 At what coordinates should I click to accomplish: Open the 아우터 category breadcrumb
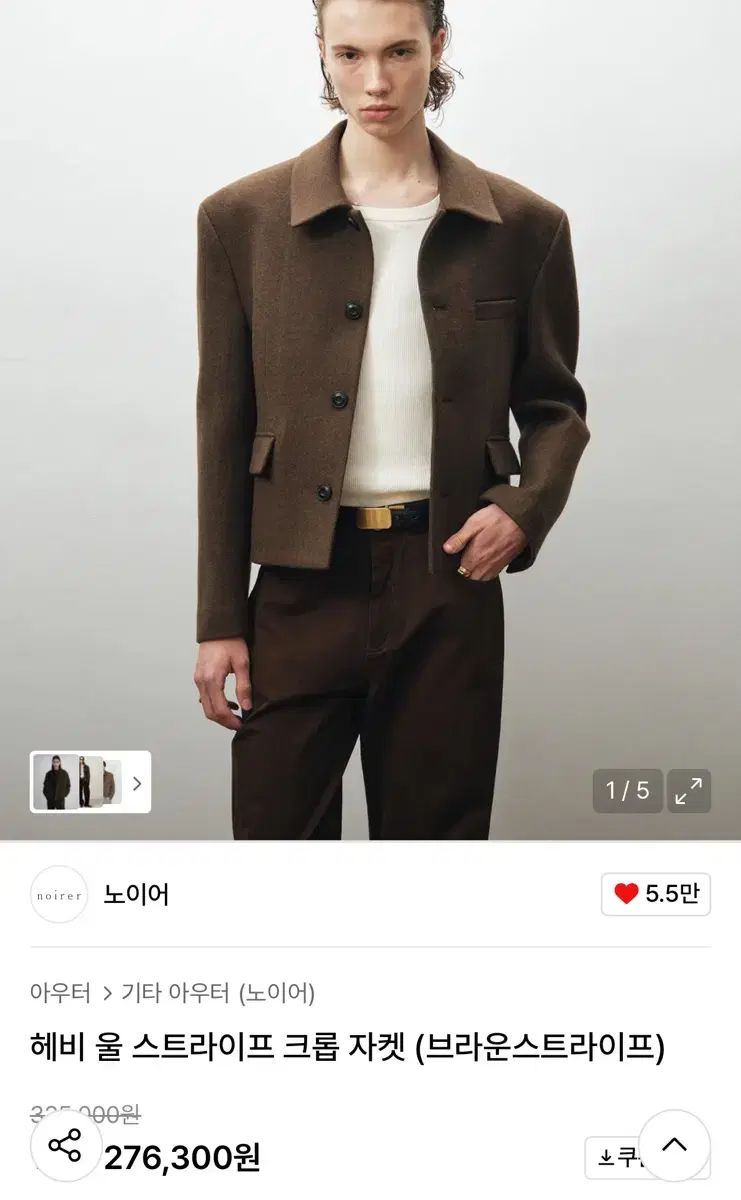60,993
